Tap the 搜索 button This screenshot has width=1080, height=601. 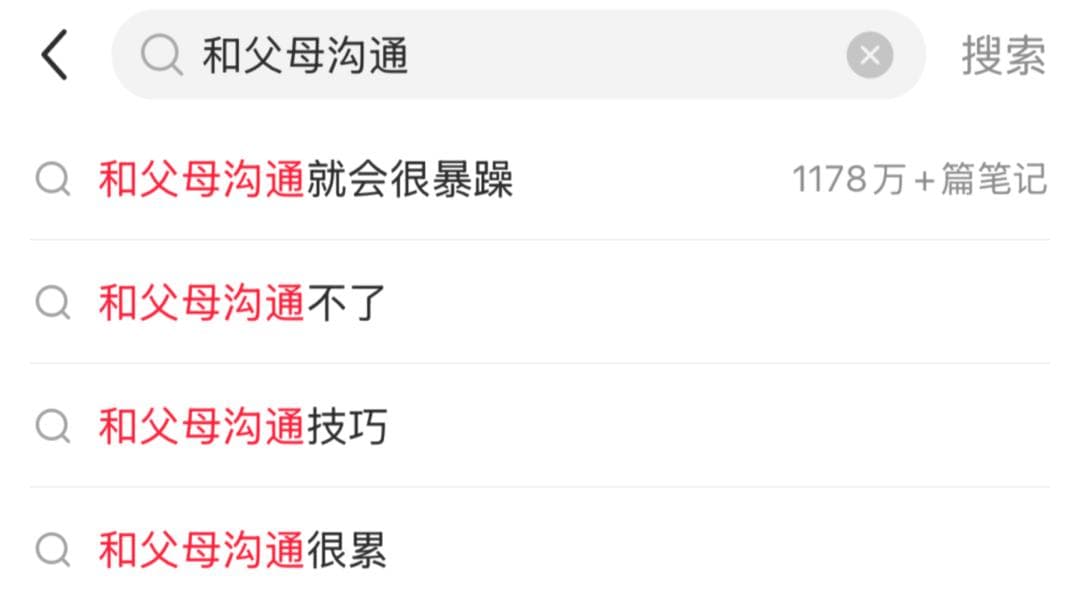pos(1003,55)
